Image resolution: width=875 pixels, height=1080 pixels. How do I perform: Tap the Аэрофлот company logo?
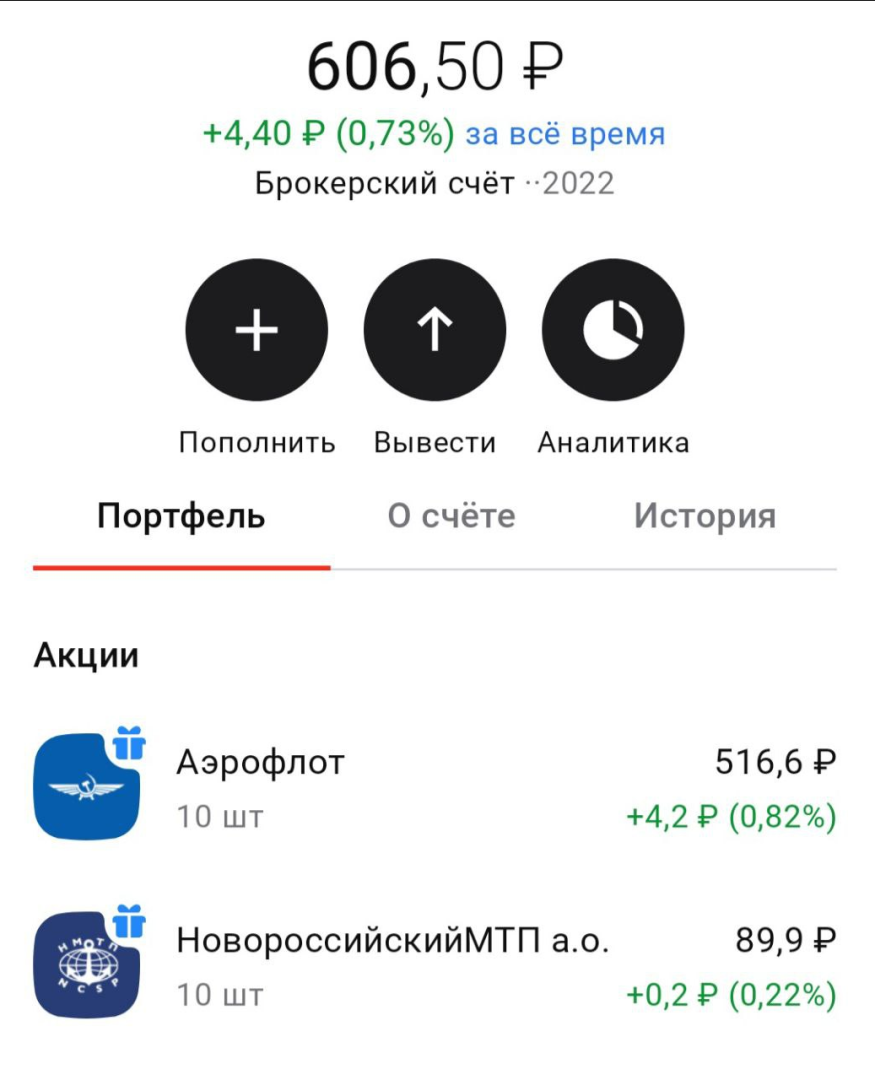coord(88,785)
